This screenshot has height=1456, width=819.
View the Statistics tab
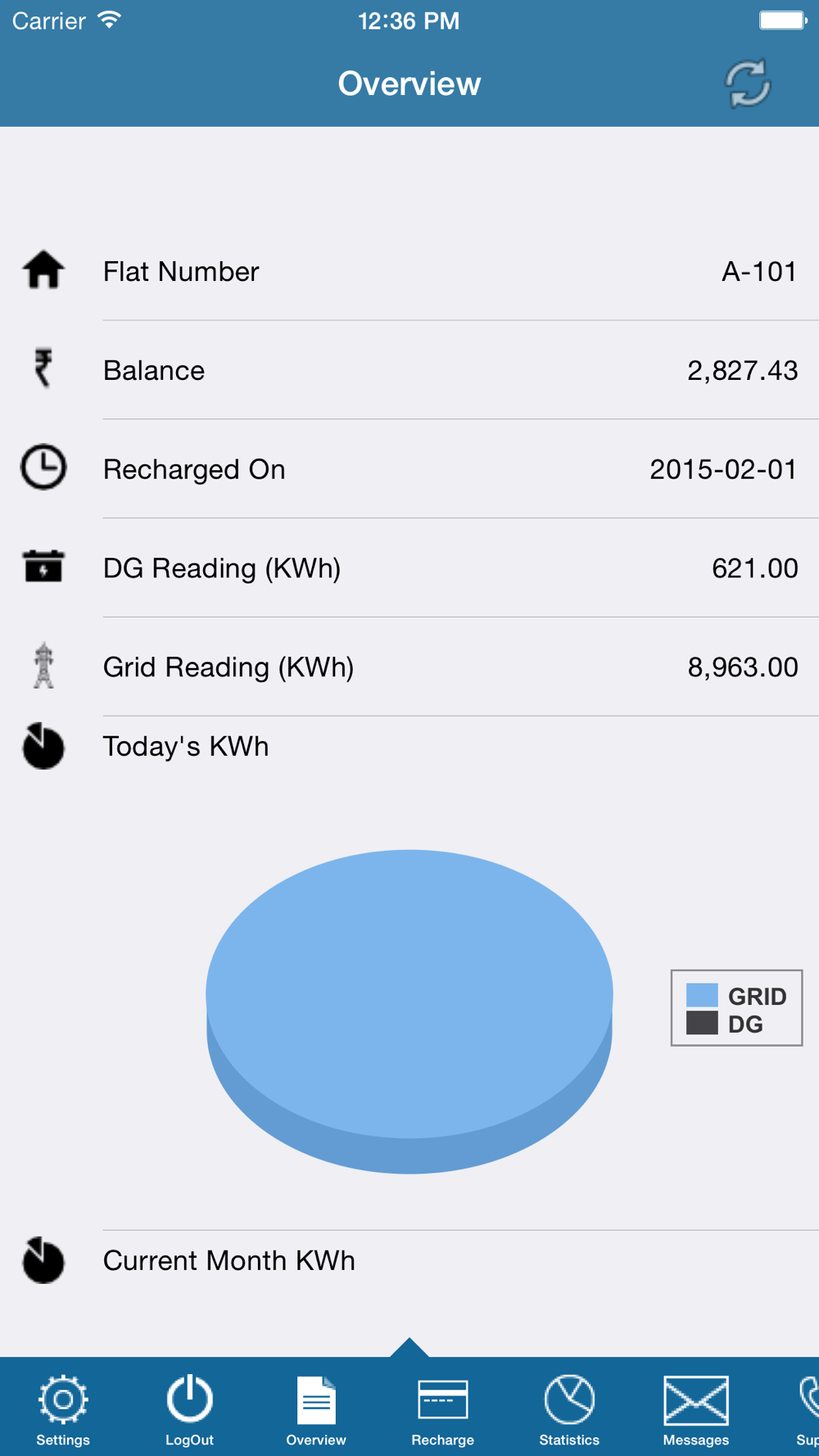click(x=569, y=1409)
